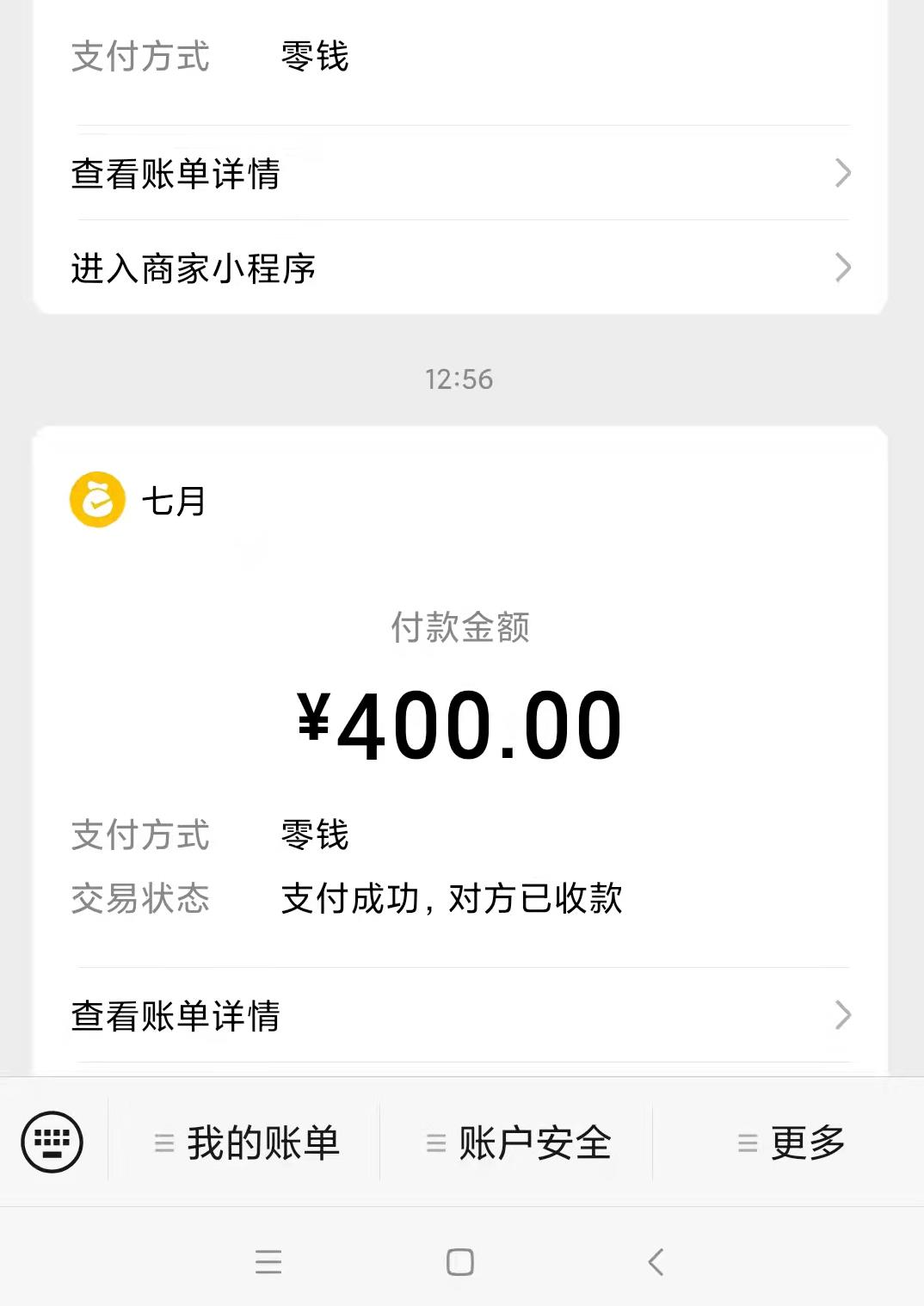Expand 进入商家小程序 via its chevron
This screenshot has height=1306, width=924.
842,268
